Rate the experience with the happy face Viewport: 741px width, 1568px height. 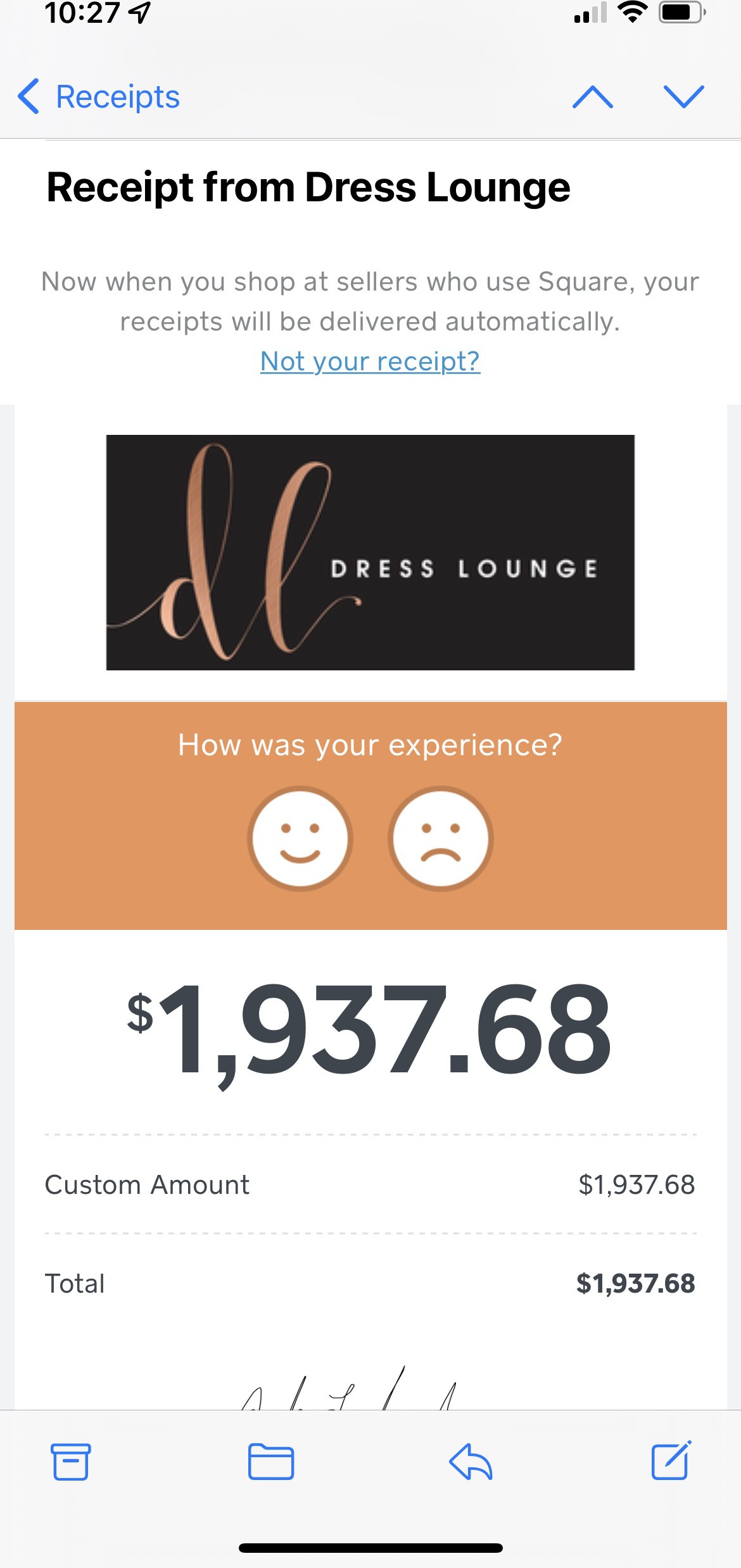pos(300,839)
